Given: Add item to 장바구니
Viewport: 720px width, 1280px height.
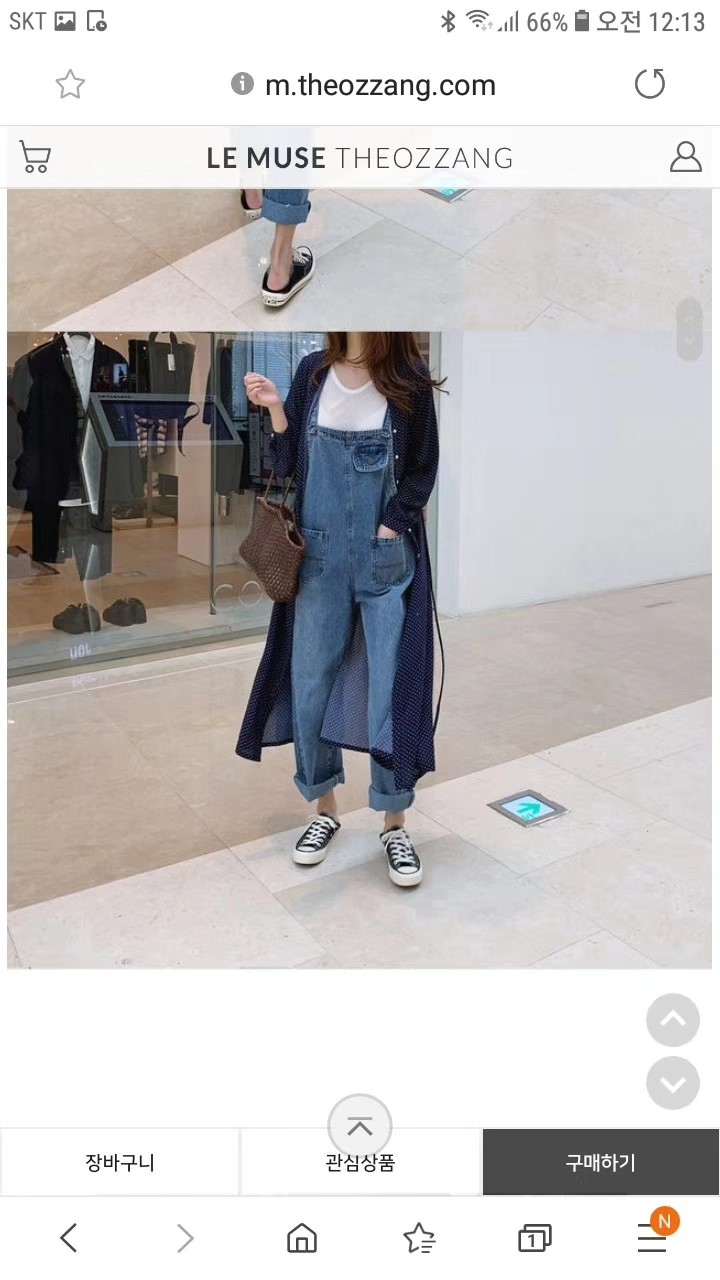Looking at the screenshot, I should pyautogui.click(x=120, y=1163).
